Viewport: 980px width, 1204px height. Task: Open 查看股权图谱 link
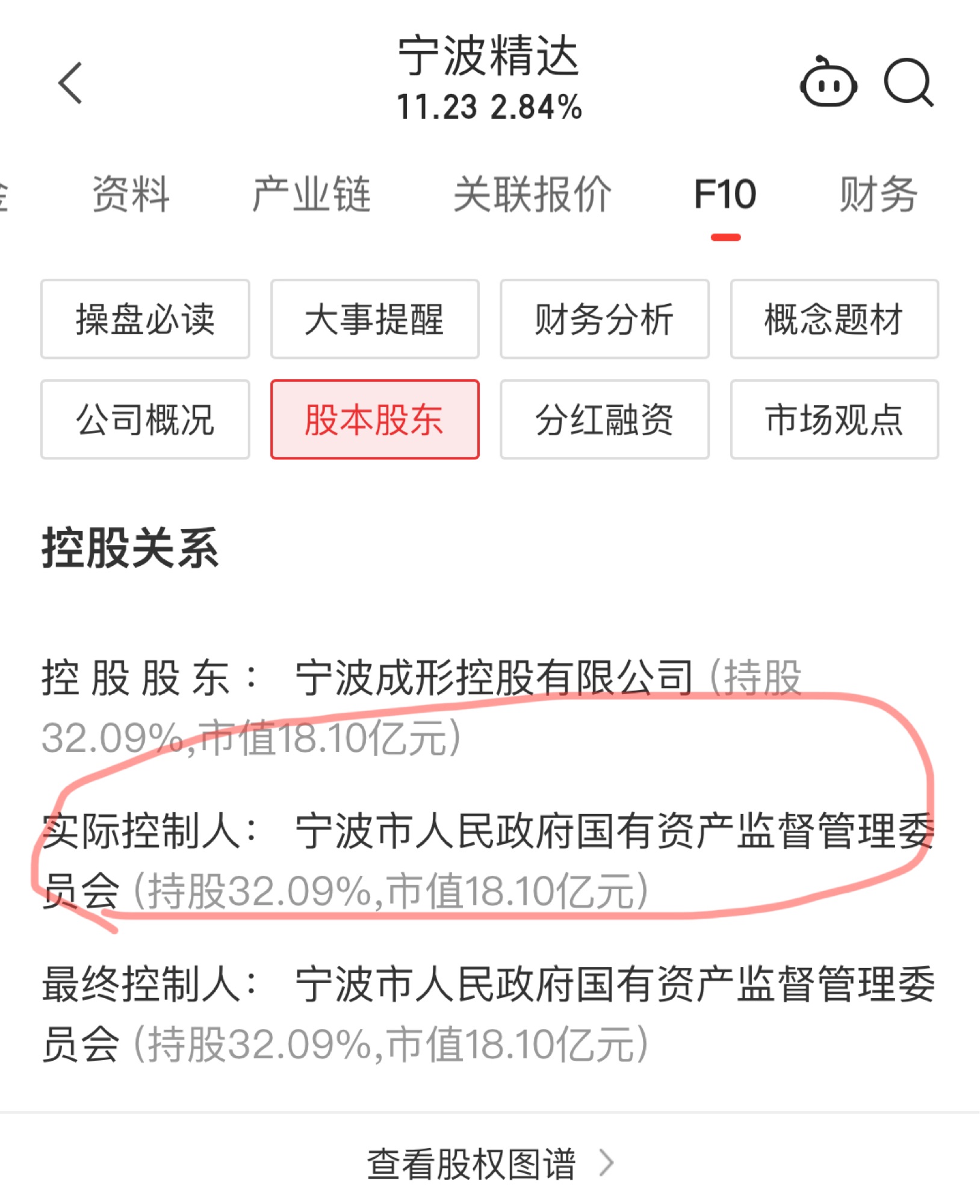489,1163
